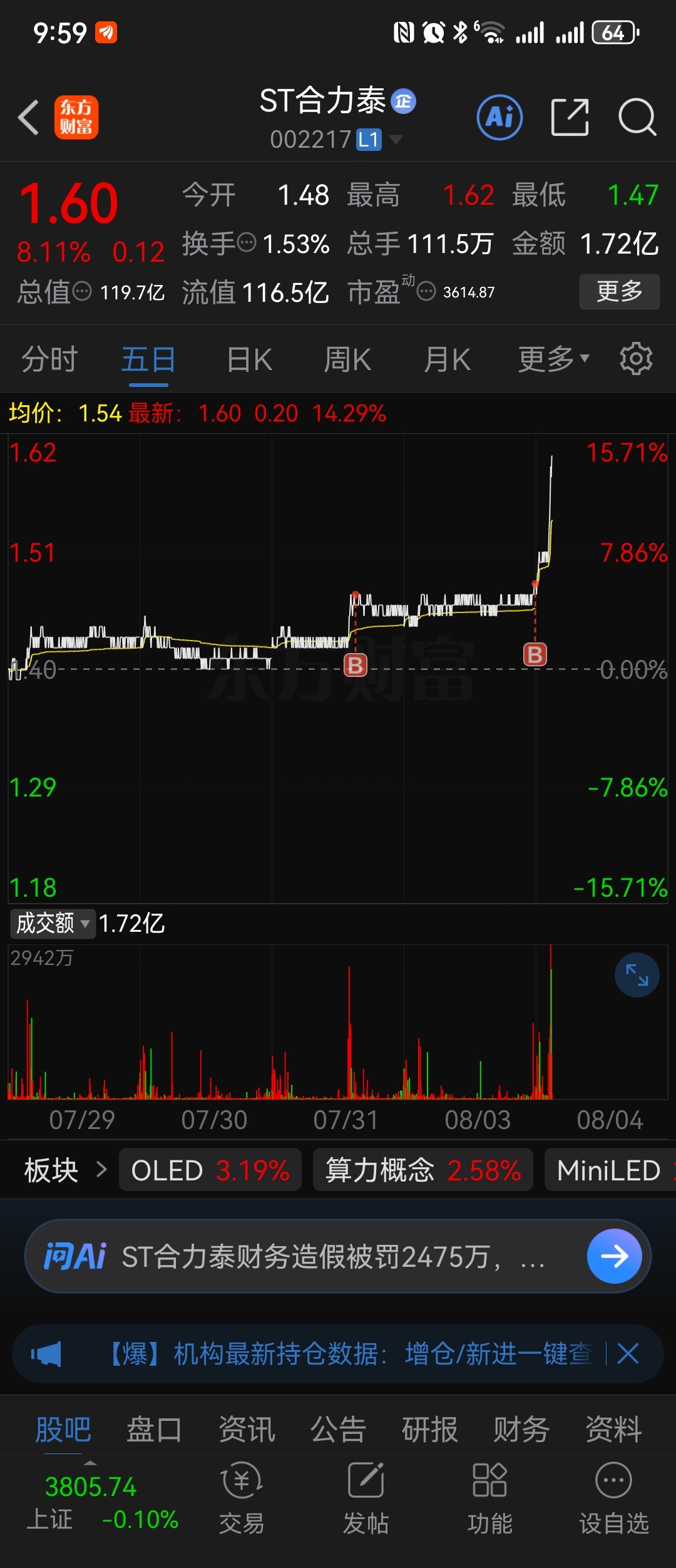676x1568 pixels.
Task: Open the OLED sector chip
Action: tap(210, 1170)
